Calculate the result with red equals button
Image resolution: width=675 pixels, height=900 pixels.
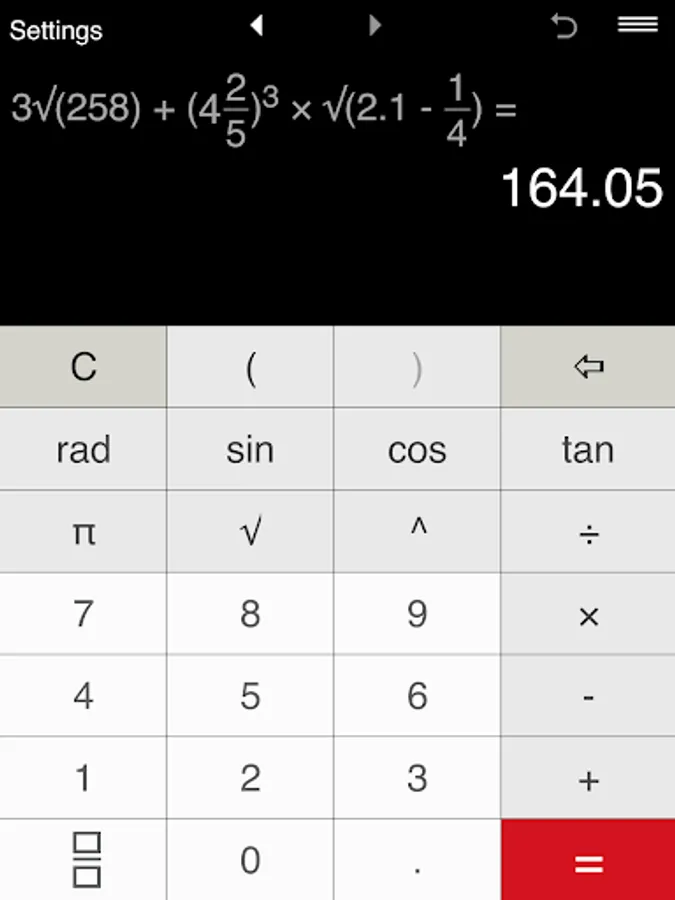[588, 861]
